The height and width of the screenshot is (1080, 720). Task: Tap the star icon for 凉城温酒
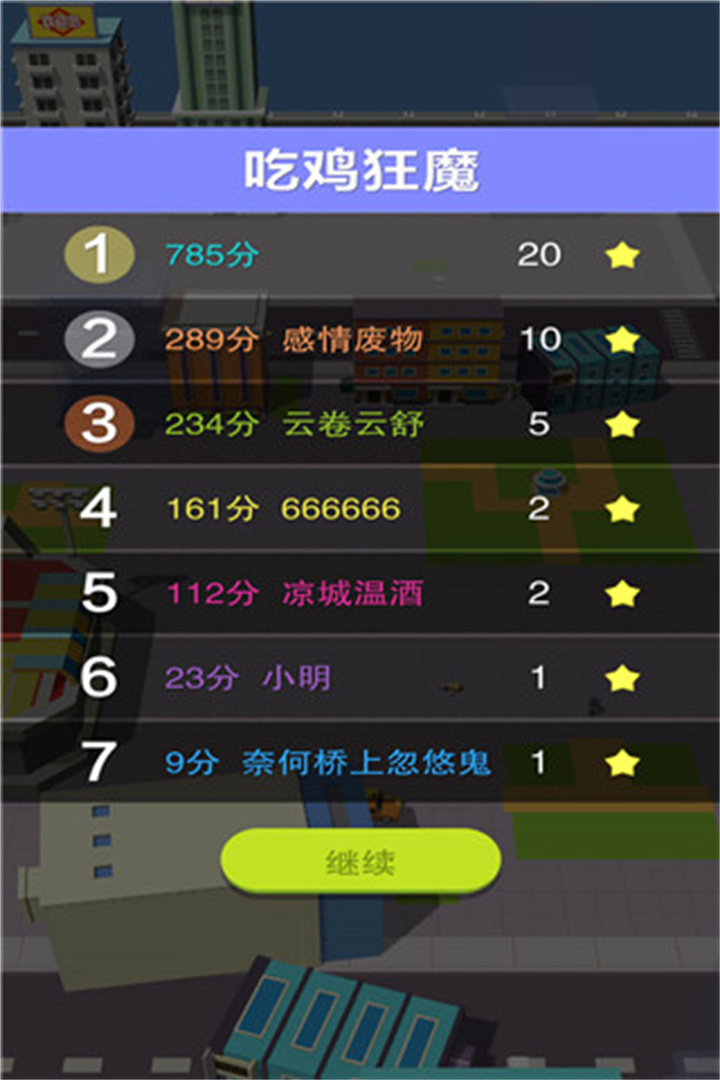pyautogui.click(x=620, y=592)
